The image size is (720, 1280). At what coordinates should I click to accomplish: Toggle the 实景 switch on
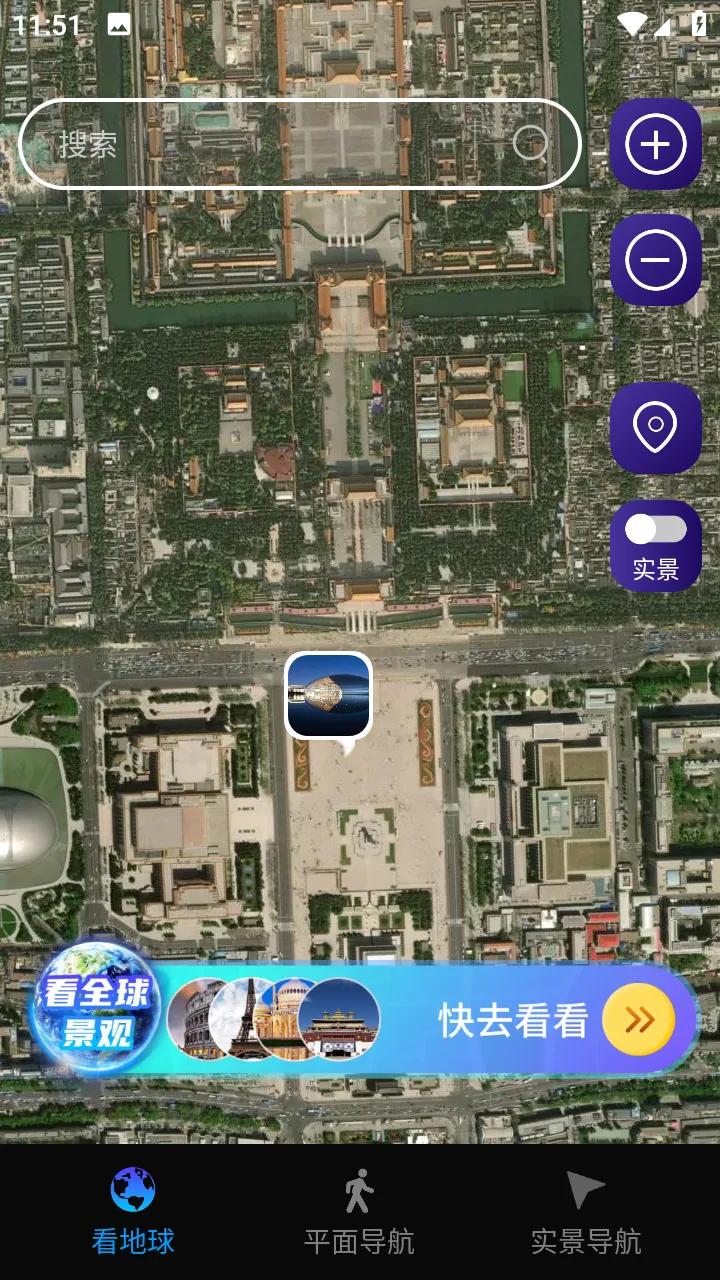pyautogui.click(x=656, y=530)
